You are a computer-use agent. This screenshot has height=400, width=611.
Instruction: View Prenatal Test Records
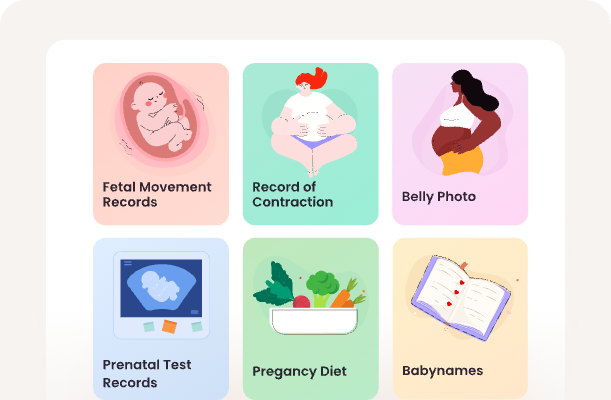161,318
